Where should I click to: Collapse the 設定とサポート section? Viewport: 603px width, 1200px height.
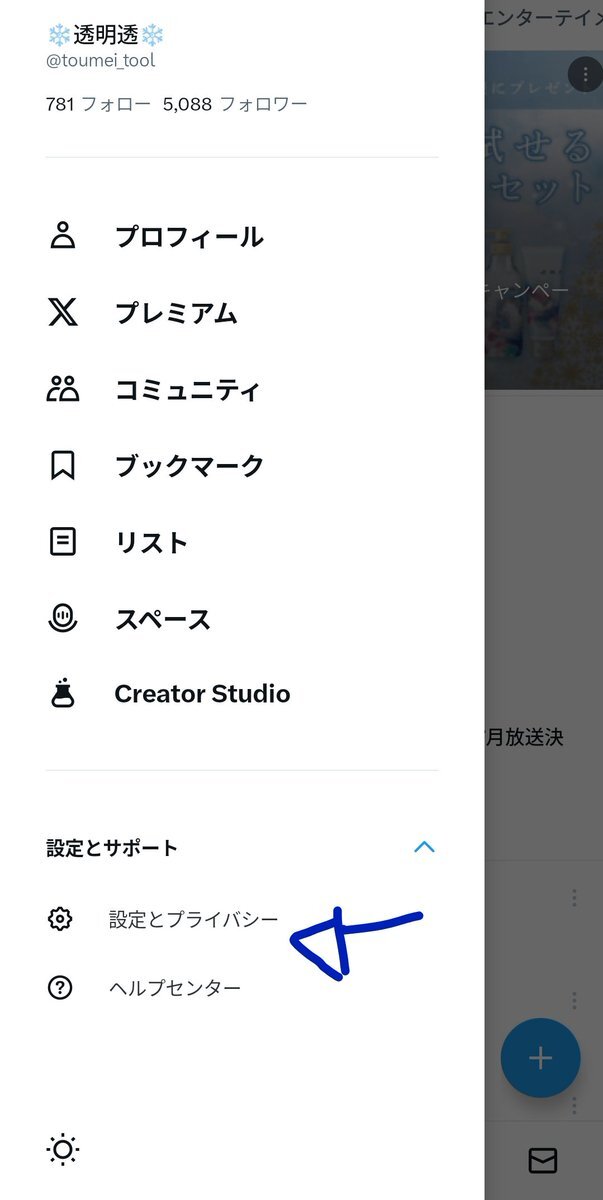point(424,848)
